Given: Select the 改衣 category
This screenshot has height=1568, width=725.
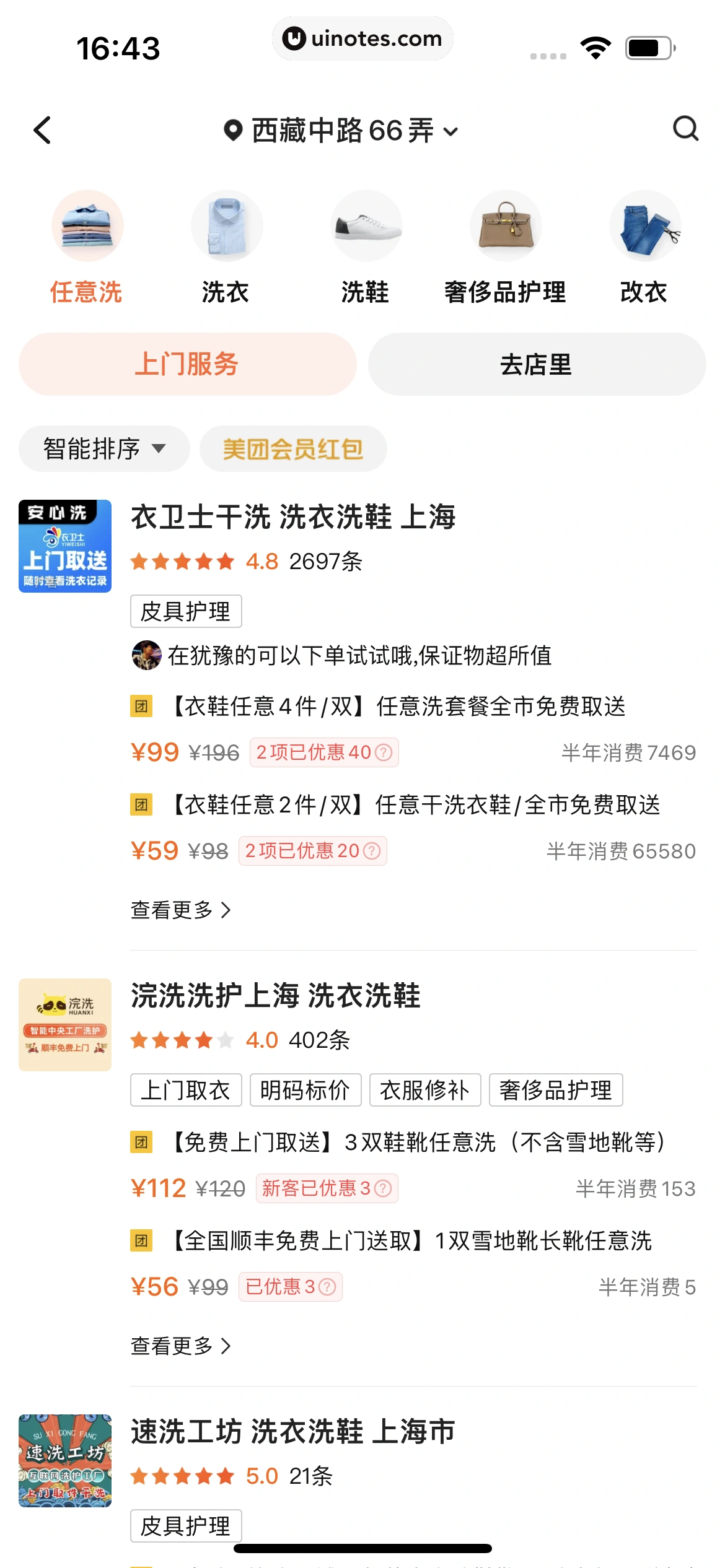Looking at the screenshot, I should (x=644, y=248).
